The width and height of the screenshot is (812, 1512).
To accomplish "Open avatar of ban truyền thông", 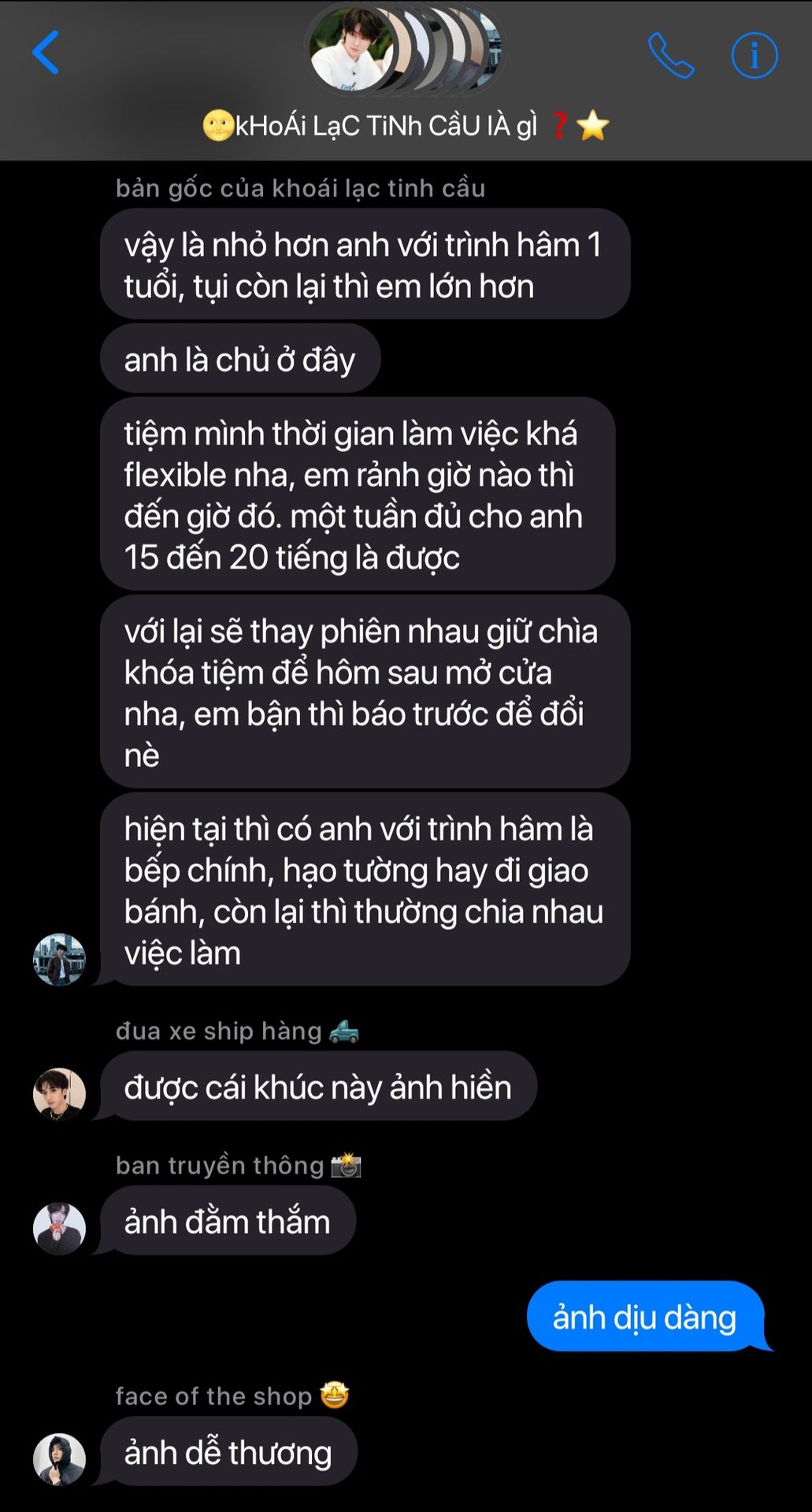I will 59,1228.
